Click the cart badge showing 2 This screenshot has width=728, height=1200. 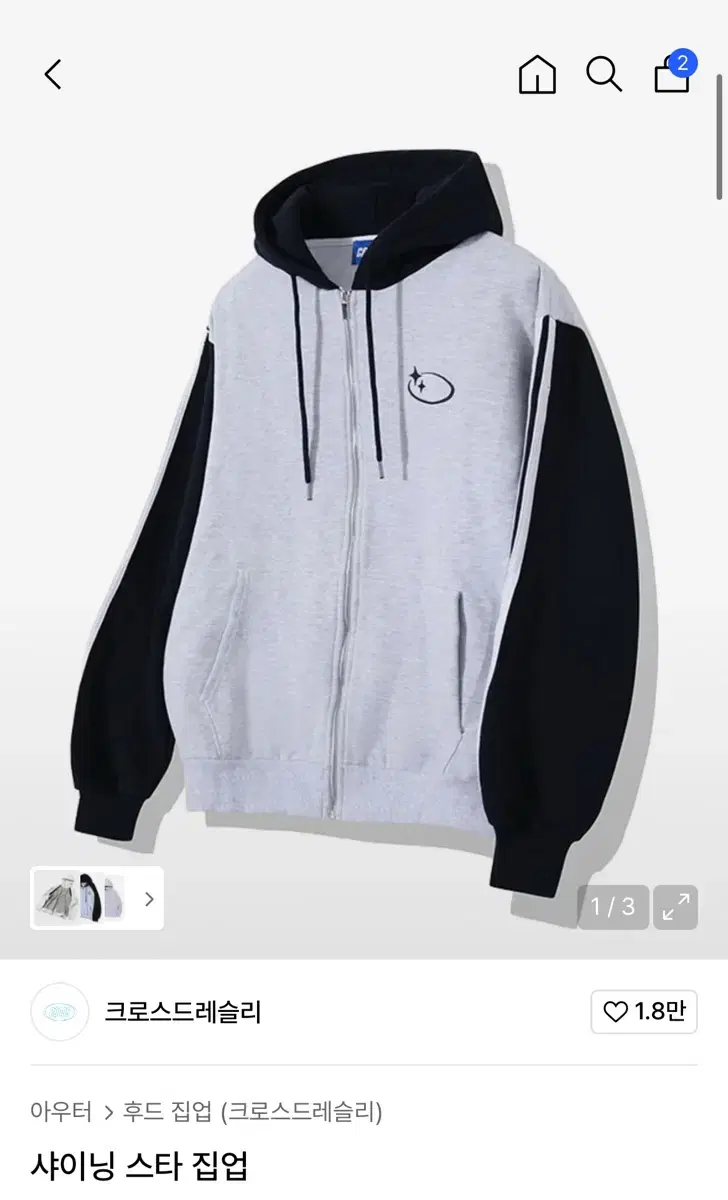tap(682, 62)
